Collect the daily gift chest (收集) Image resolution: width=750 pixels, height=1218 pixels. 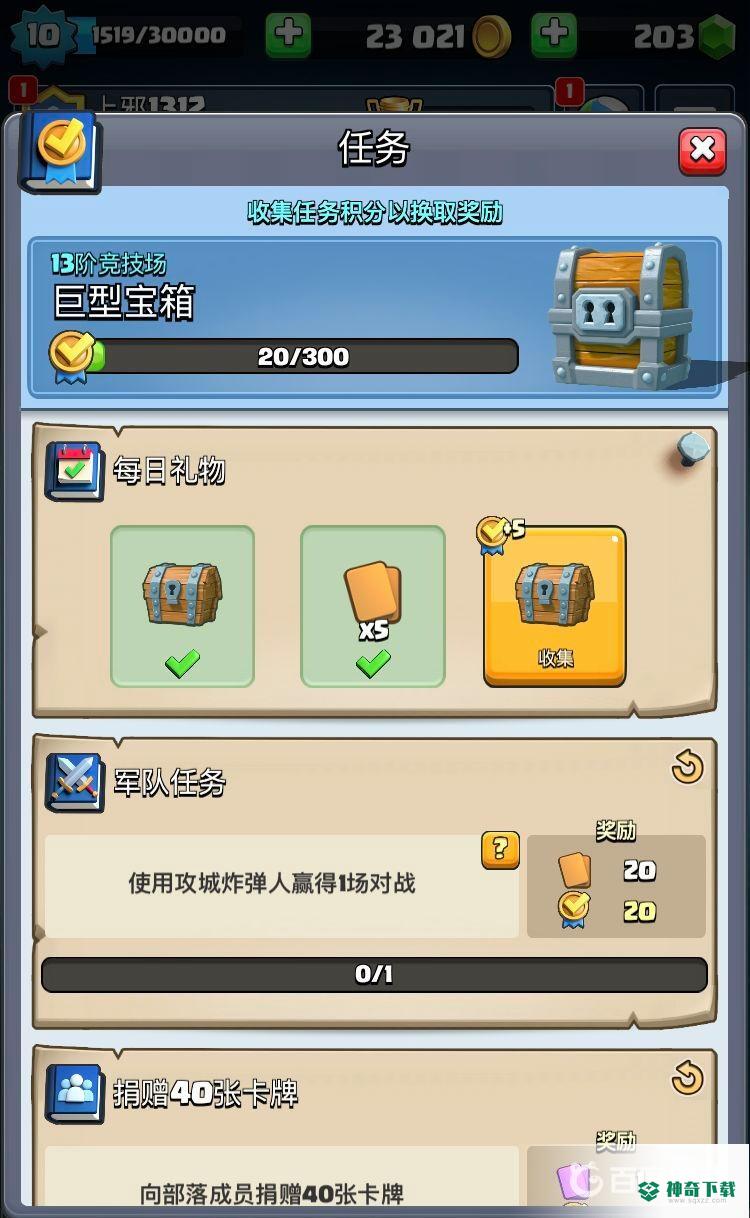[555, 607]
